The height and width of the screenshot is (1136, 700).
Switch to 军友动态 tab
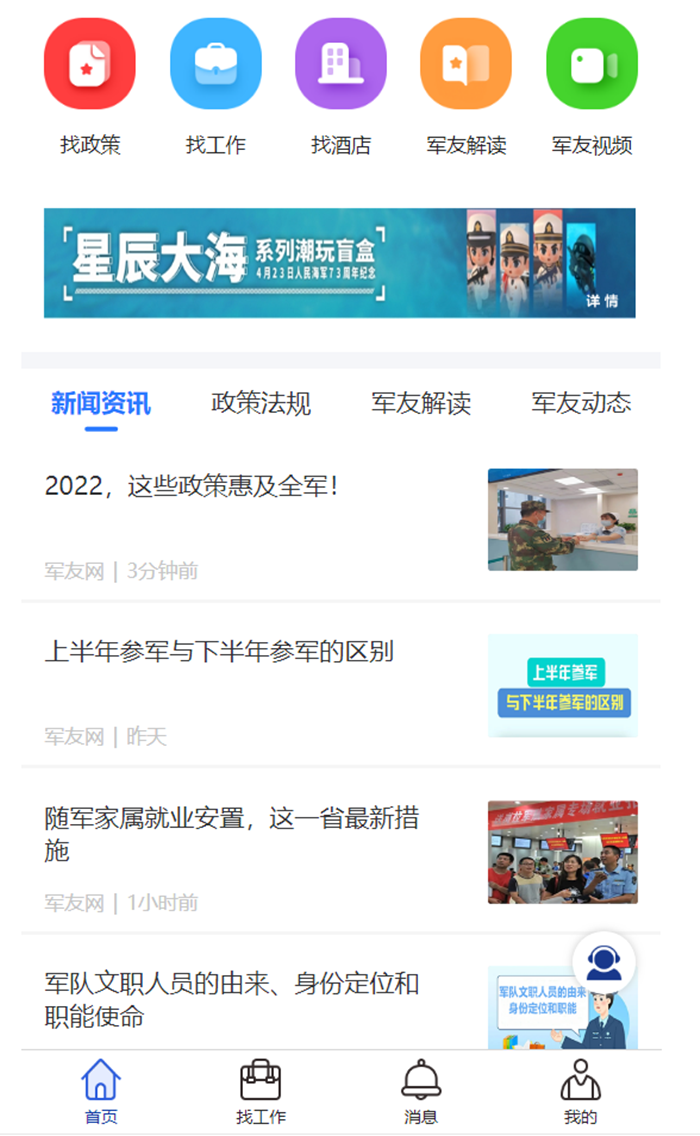[581, 404]
